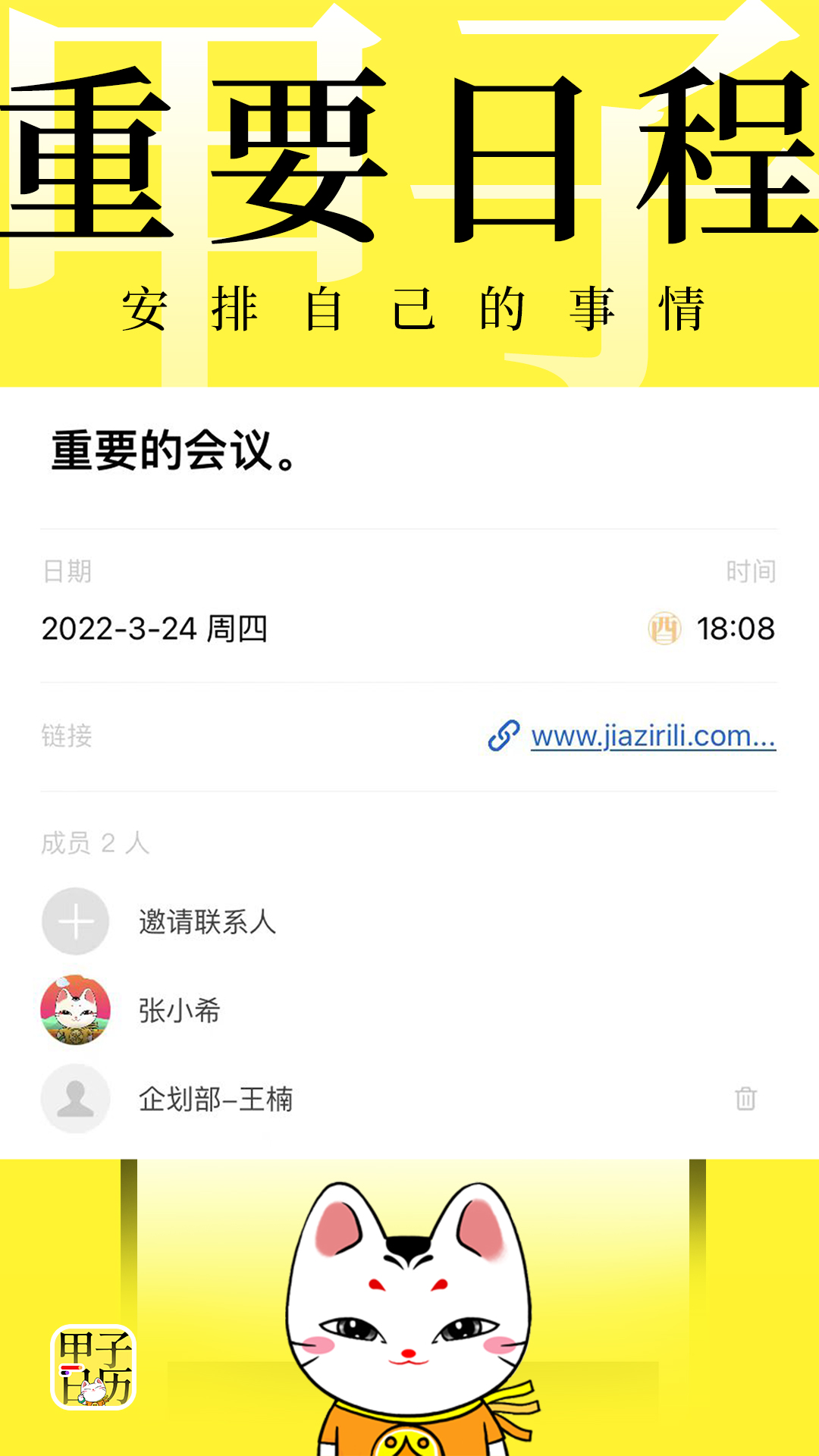Image resolution: width=819 pixels, height=1456 pixels.
Task: Toggle the 酉时 traditional time display
Action: [661, 627]
